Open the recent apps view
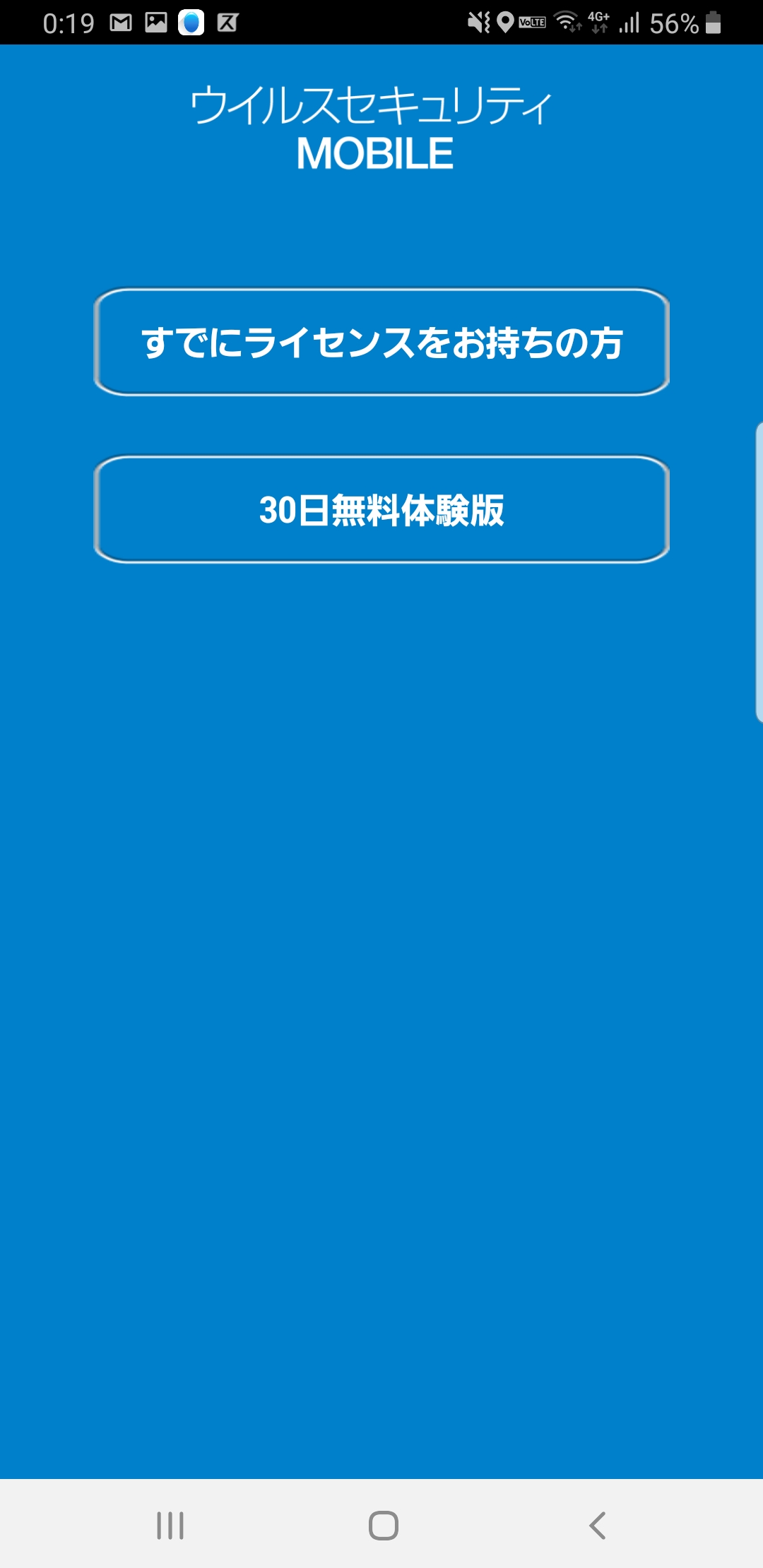 tap(170, 1526)
